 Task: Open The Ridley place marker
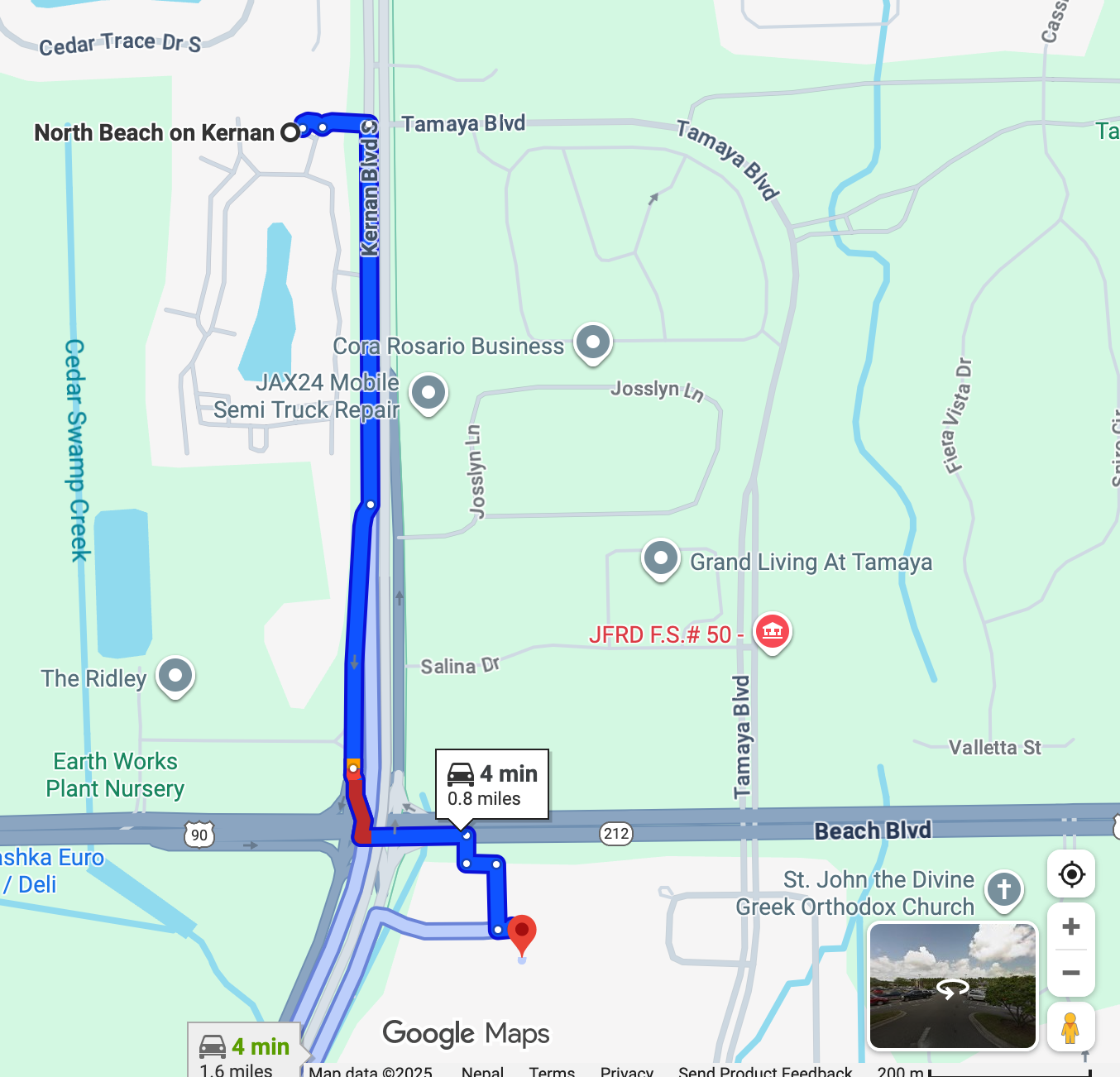(175, 676)
